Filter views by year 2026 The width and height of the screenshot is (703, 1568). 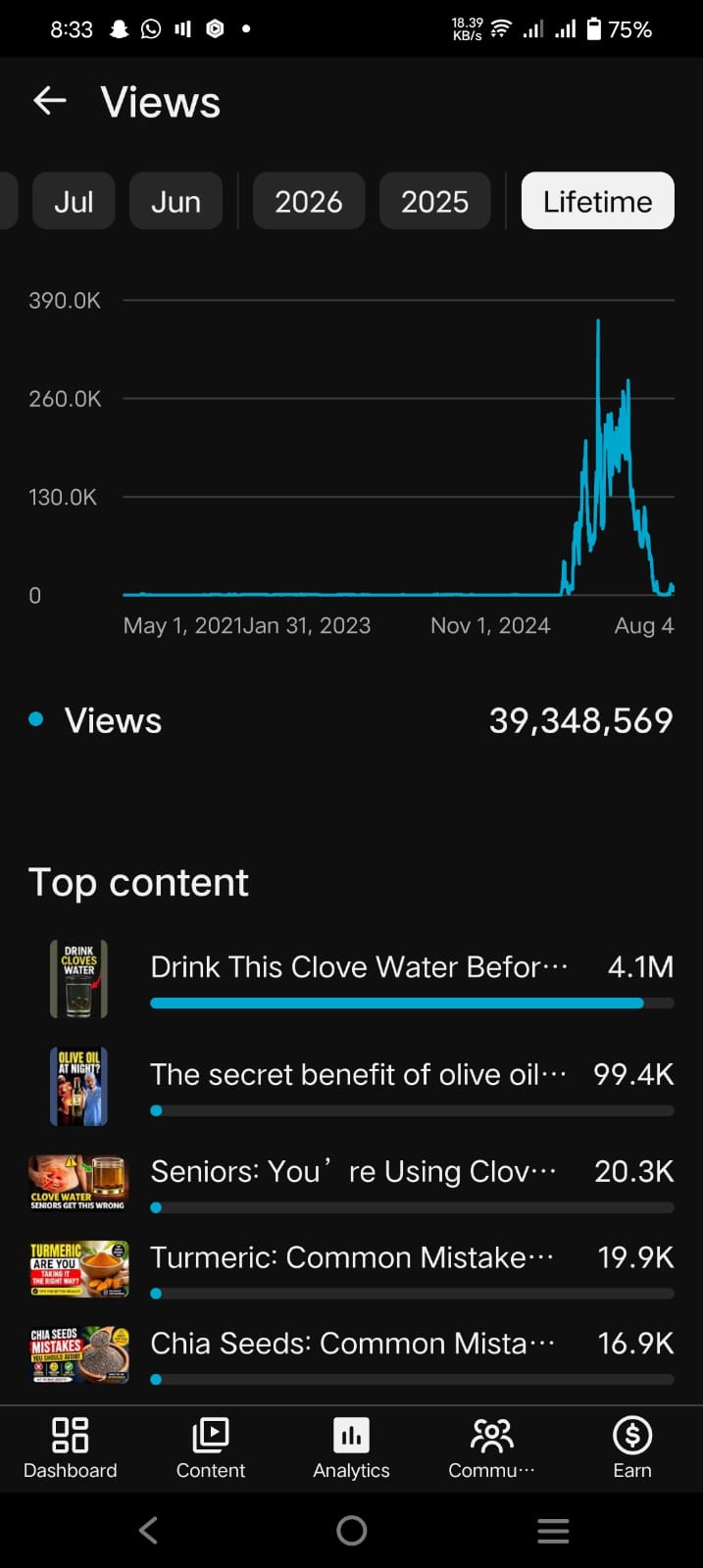[309, 201]
